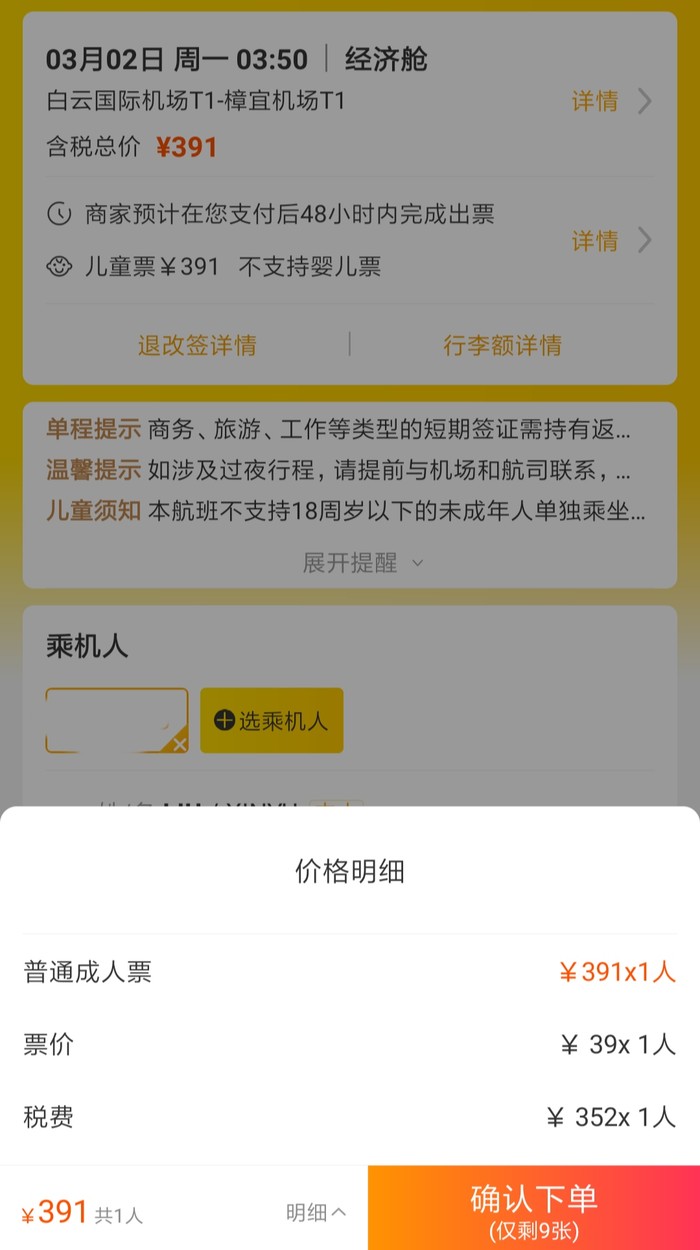Expand the reminders with 展开提醒
700x1250 pixels.
pyautogui.click(x=362, y=563)
